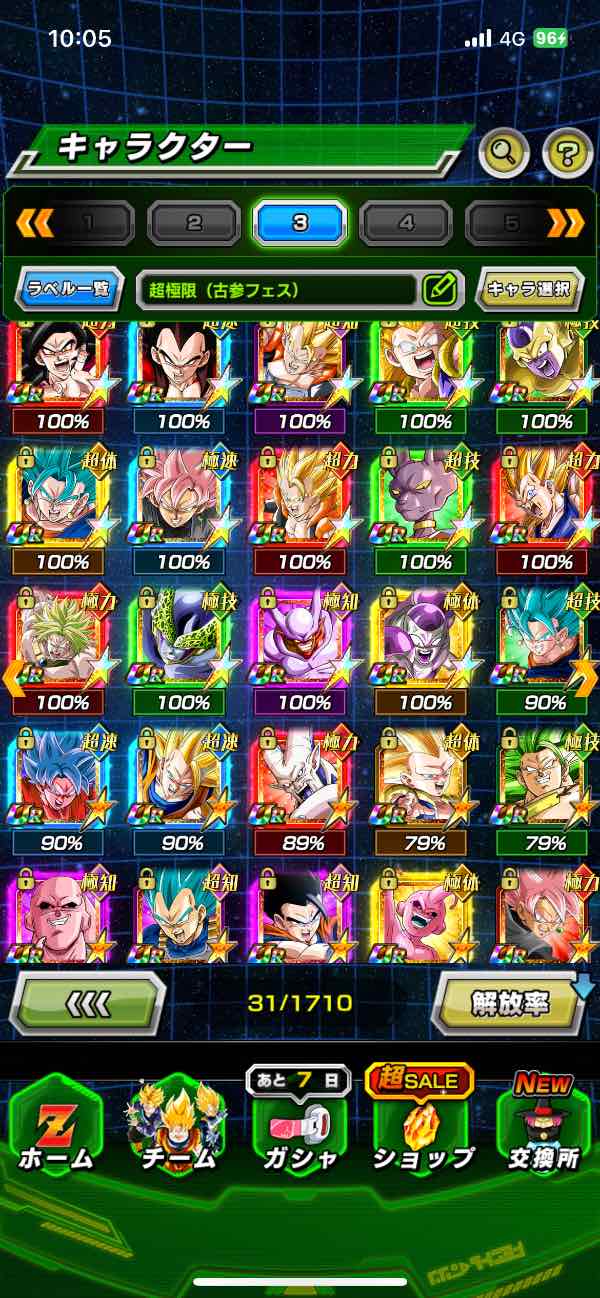The height and width of the screenshot is (1298, 600).
Task: Open the magnifier search icon
Action: pyautogui.click(x=504, y=153)
